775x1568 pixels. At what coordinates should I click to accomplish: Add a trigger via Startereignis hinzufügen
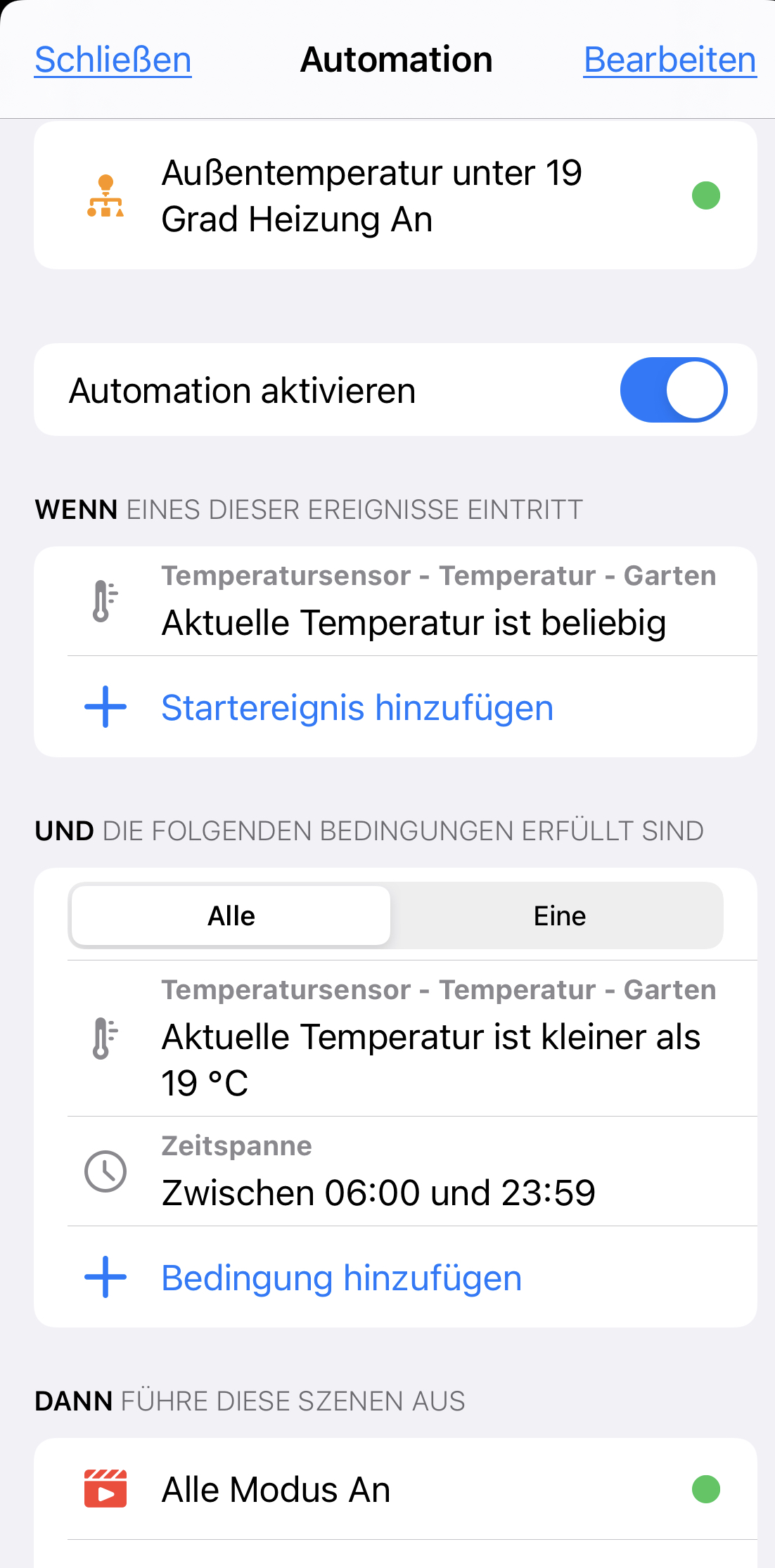point(357,707)
